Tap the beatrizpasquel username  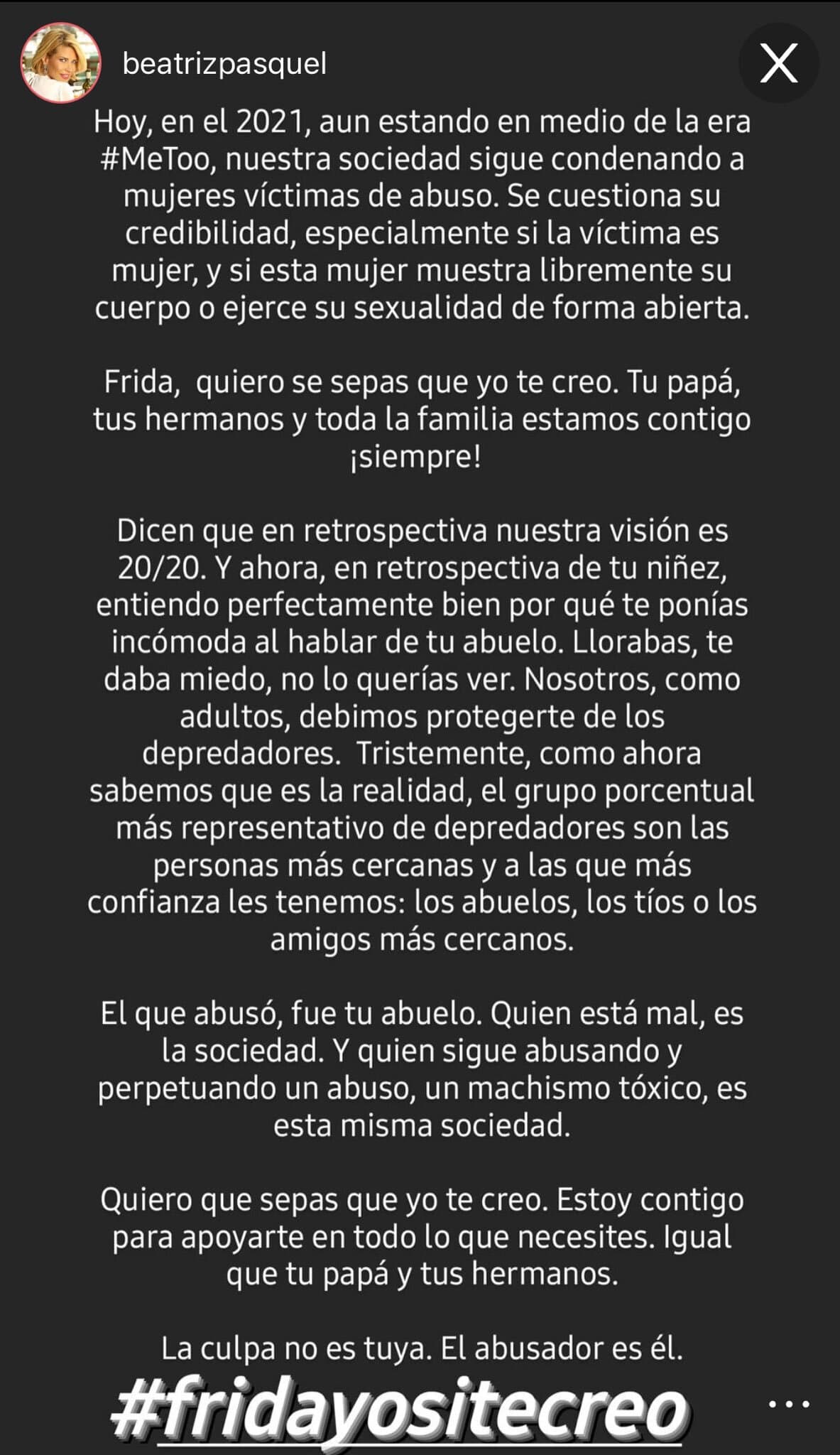(x=224, y=64)
